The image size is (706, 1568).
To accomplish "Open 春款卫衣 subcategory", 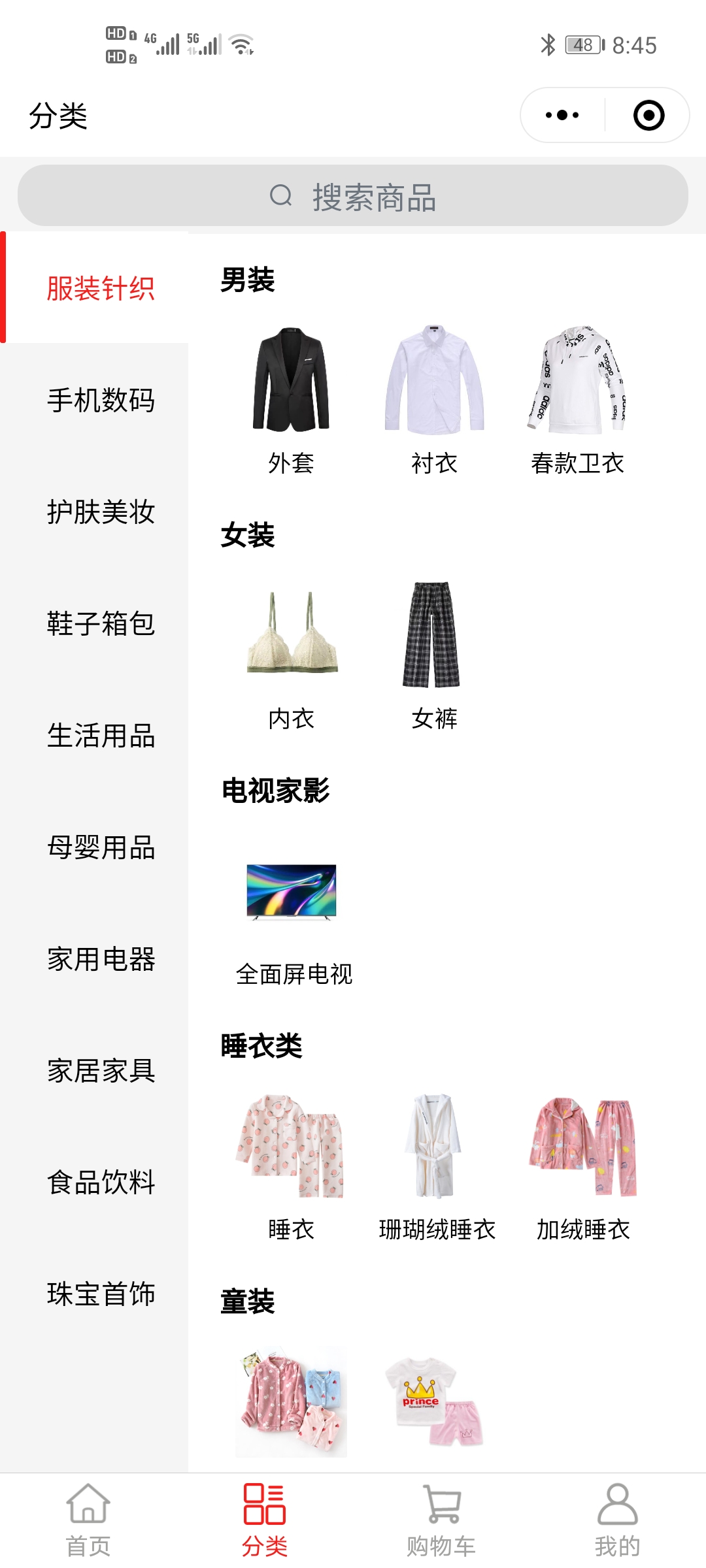I will pos(577,399).
